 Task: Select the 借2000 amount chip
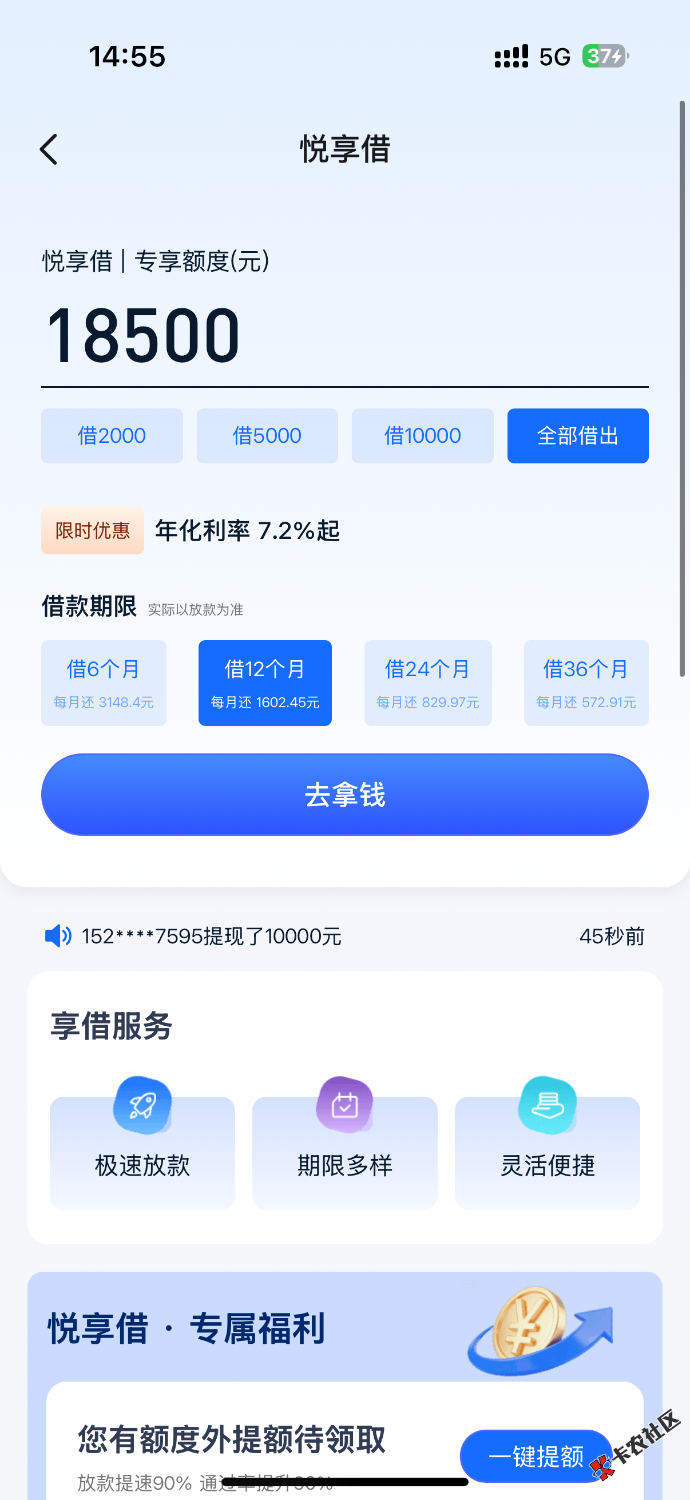coord(112,436)
